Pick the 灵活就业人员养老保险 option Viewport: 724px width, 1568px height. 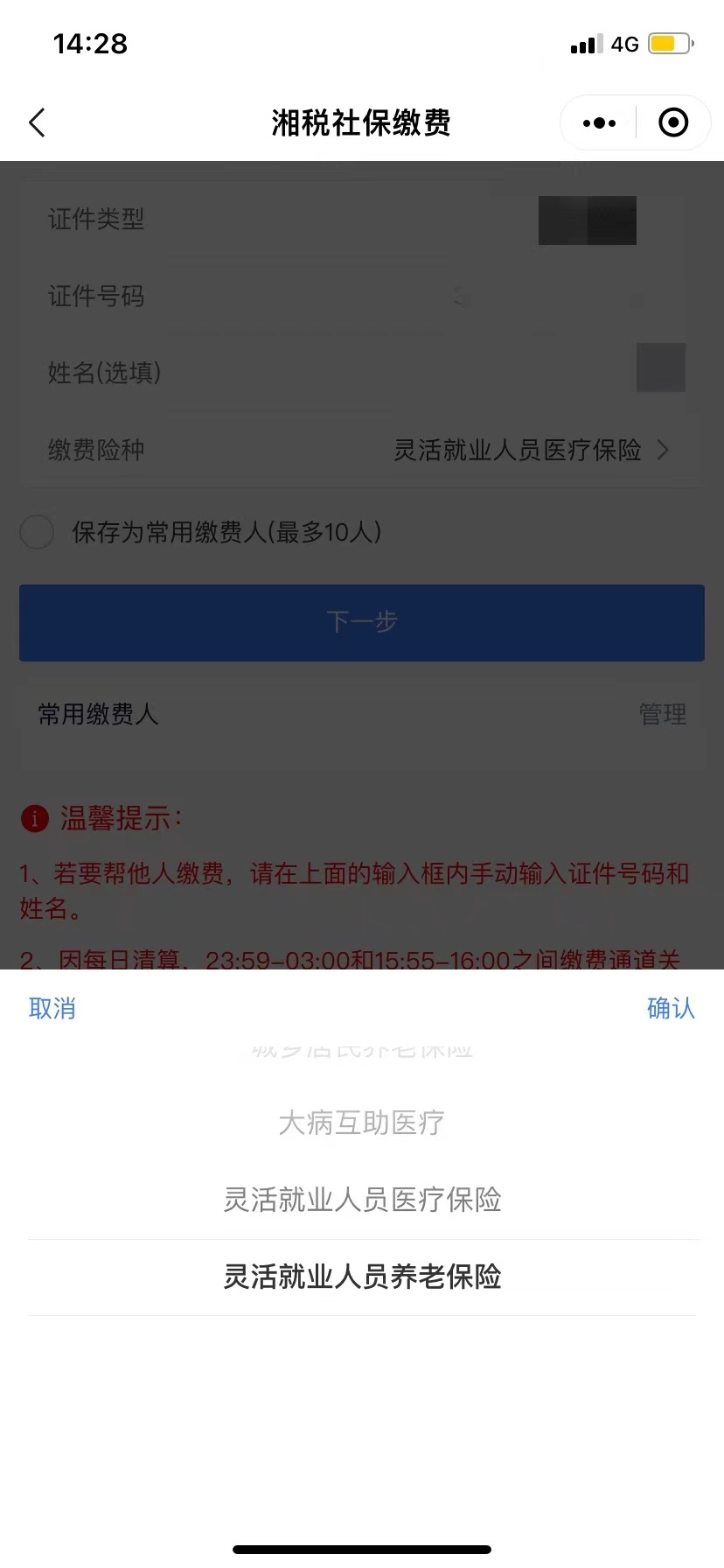362,1277
